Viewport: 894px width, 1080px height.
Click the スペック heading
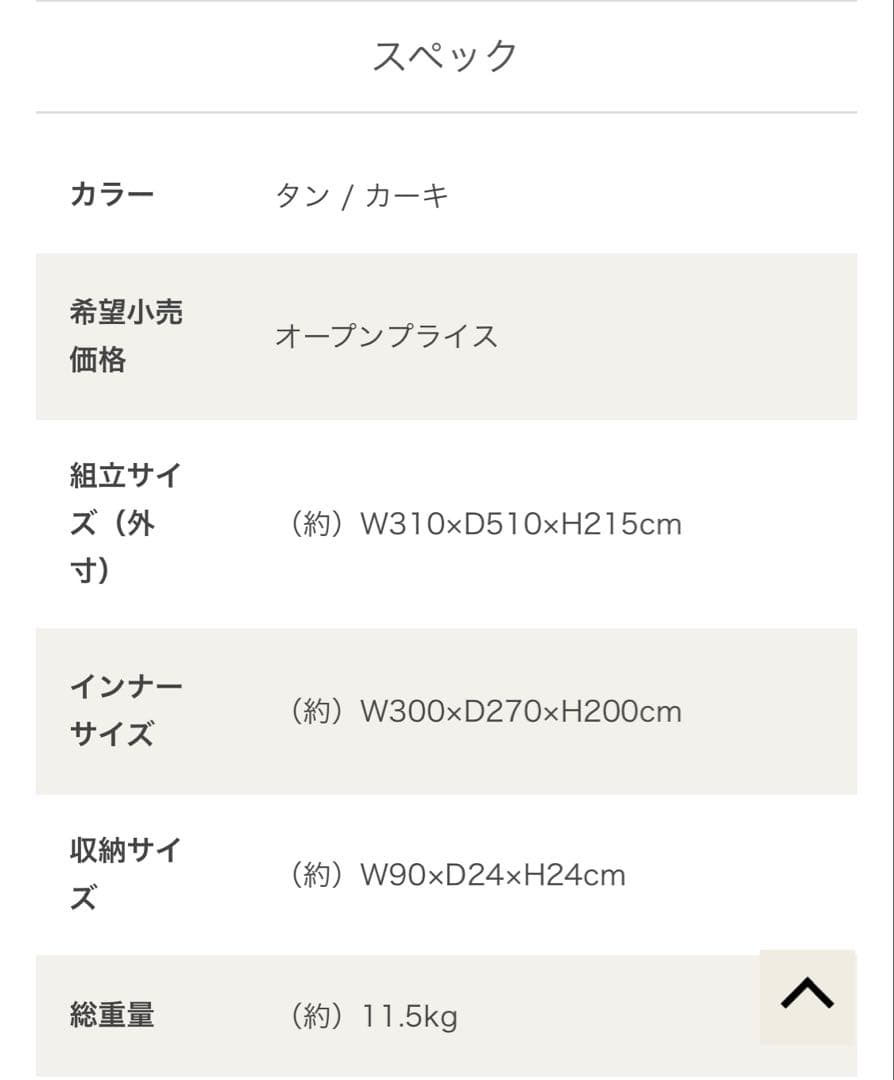[x=447, y=57]
